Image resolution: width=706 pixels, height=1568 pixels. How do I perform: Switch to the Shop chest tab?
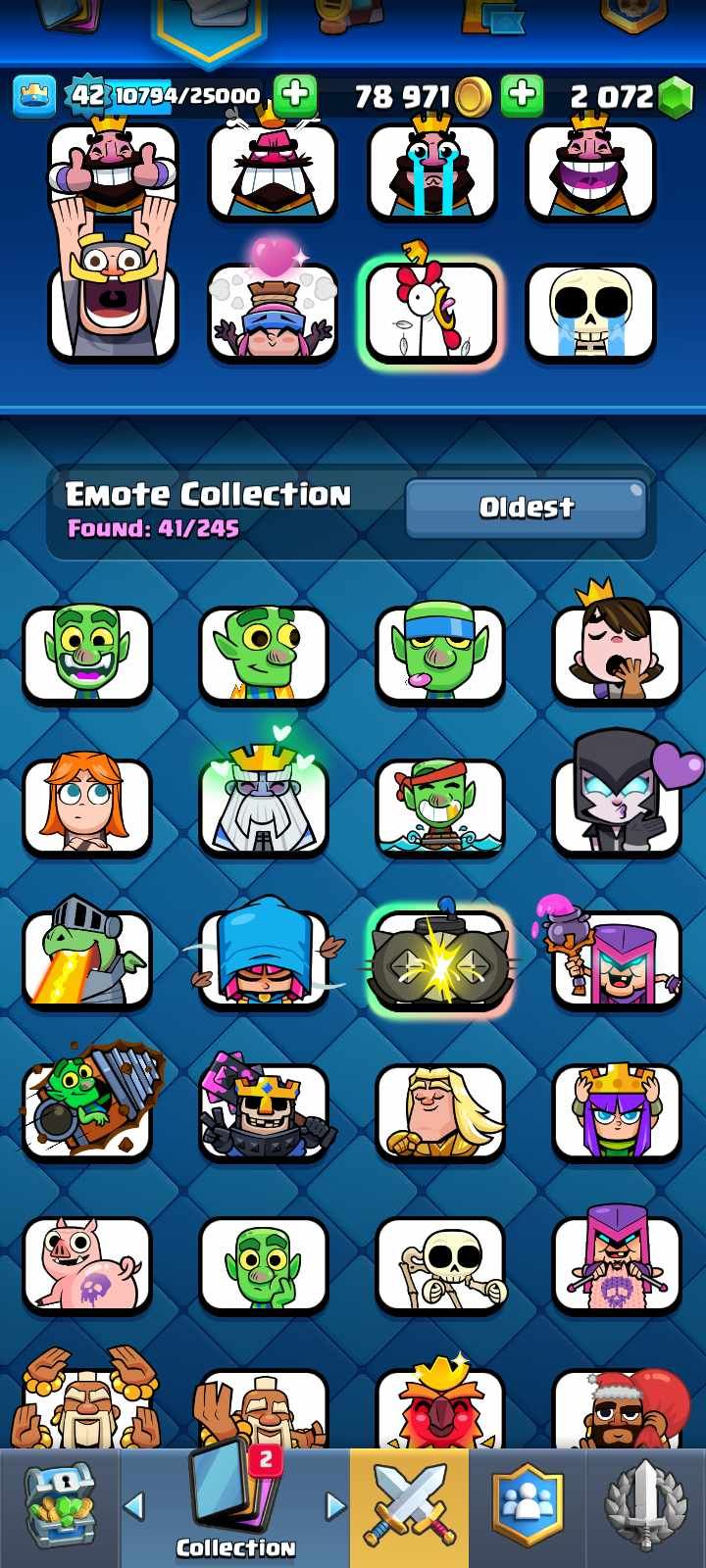point(59,1507)
